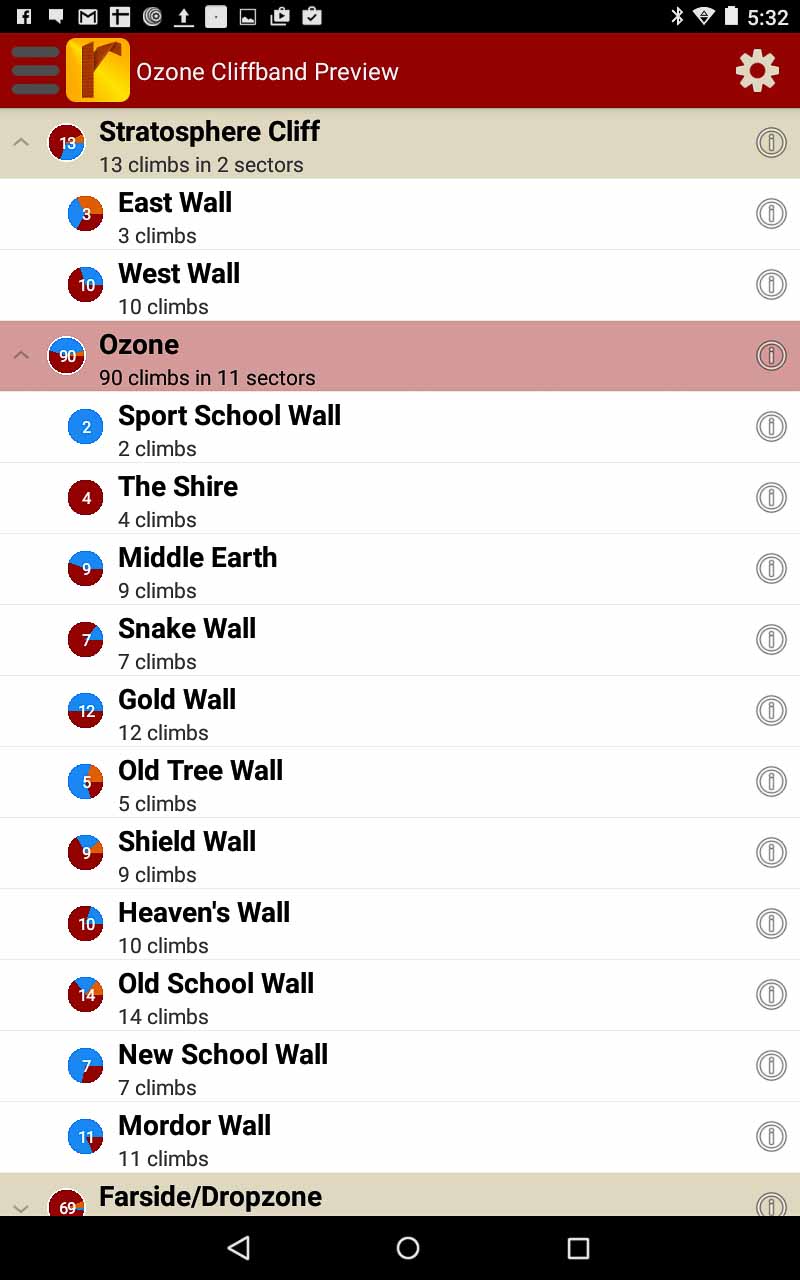Screen dimensions: 800x1280
Task: Open Middle Earth climbs list
Action: 197,570
